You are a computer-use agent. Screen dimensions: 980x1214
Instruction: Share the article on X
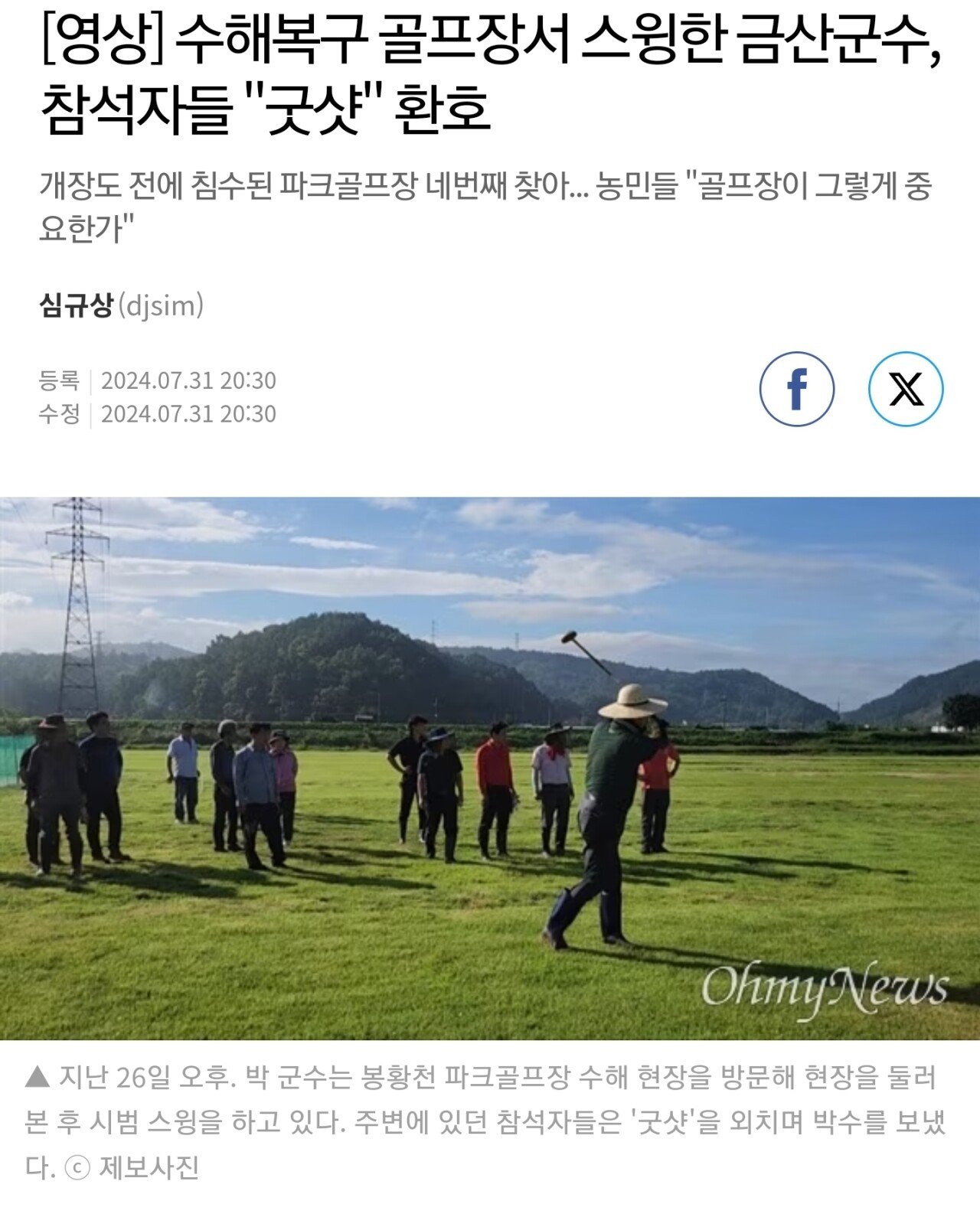(906, 389)
